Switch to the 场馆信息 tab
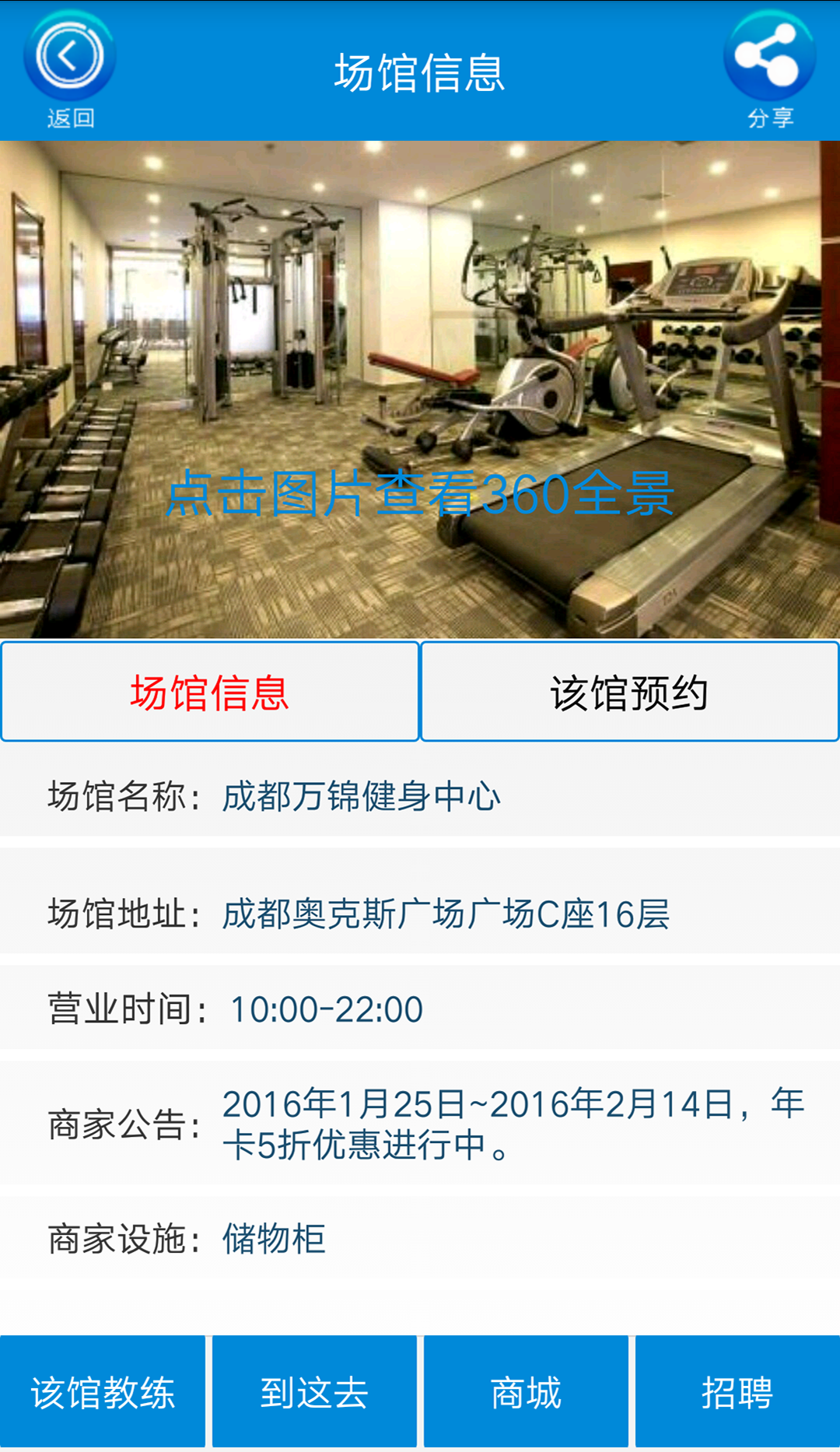The height and width of the screenshot is (1452, 840). tap(210, 692)
